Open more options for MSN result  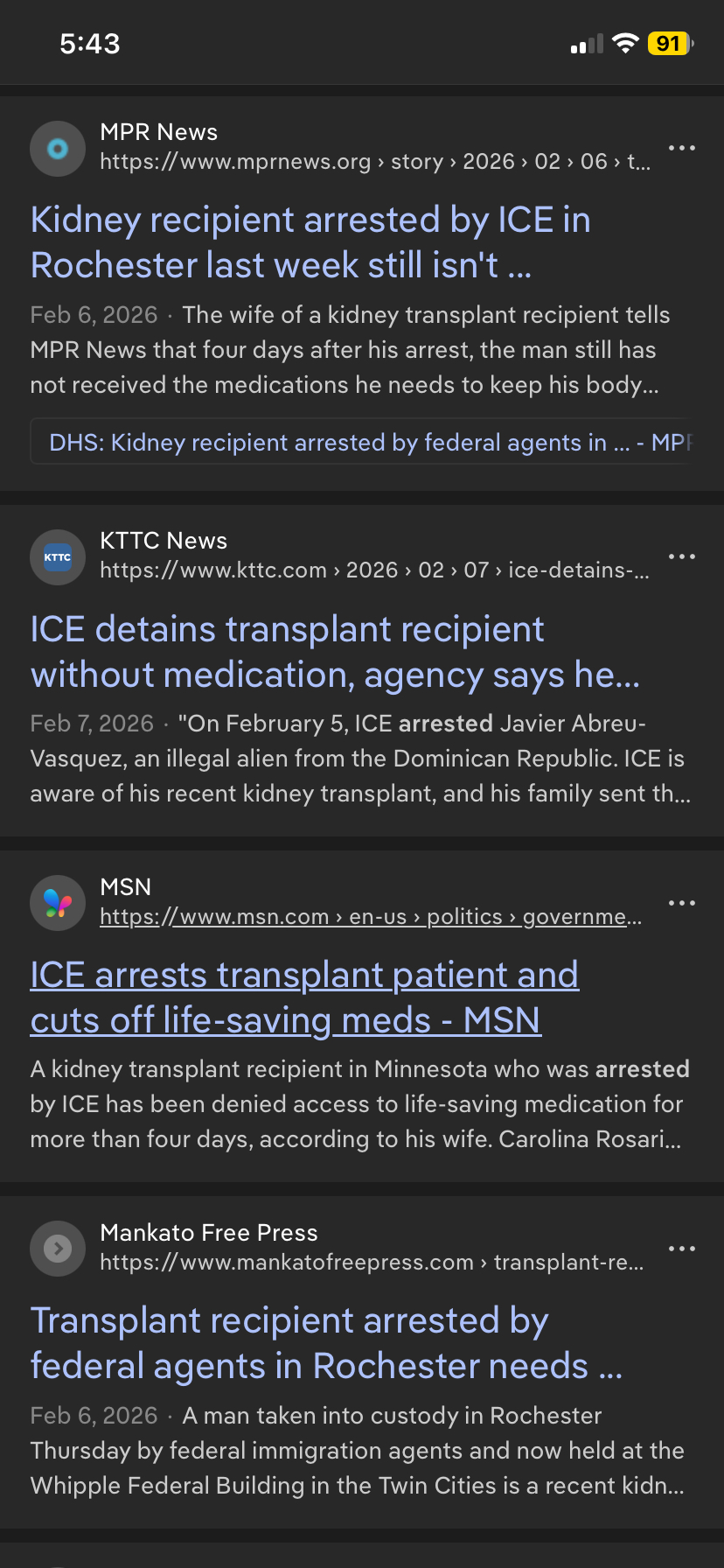[681, 903]
